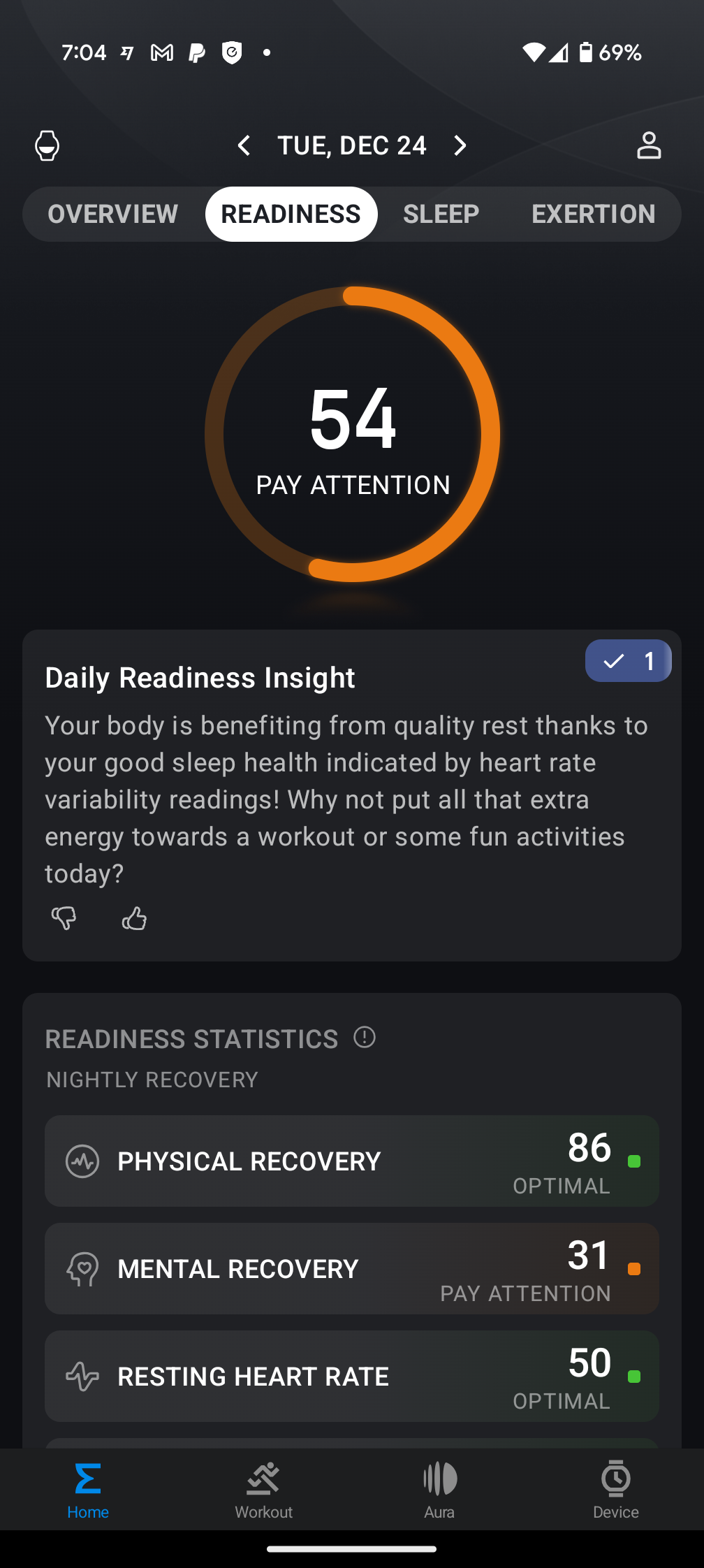Like the Daily Readiness Insight

click(x=134, y=917)
